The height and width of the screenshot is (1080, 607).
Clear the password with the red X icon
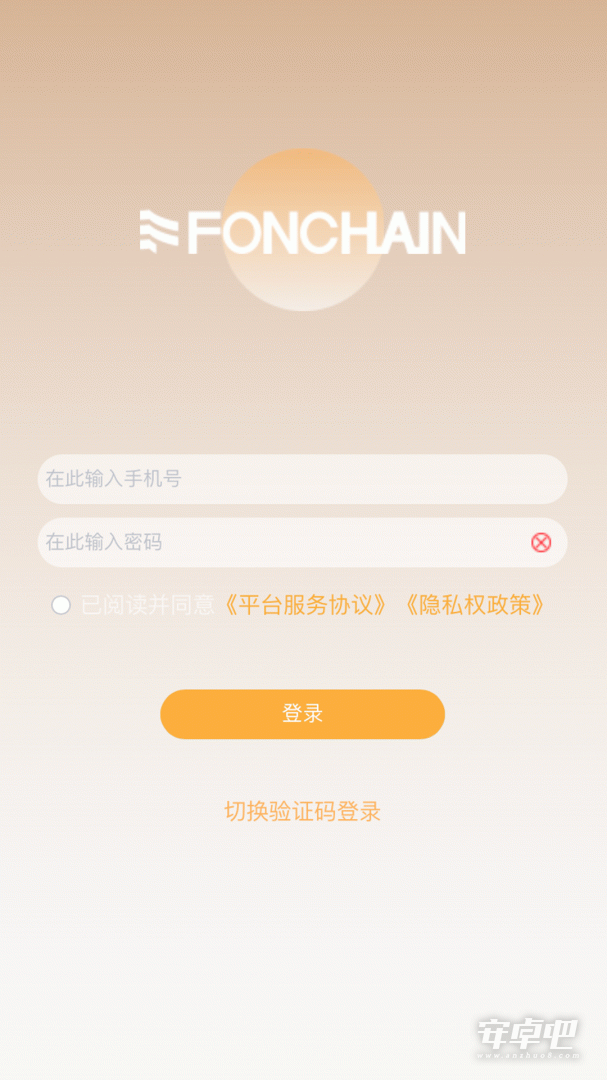click(x=541, y=543)
